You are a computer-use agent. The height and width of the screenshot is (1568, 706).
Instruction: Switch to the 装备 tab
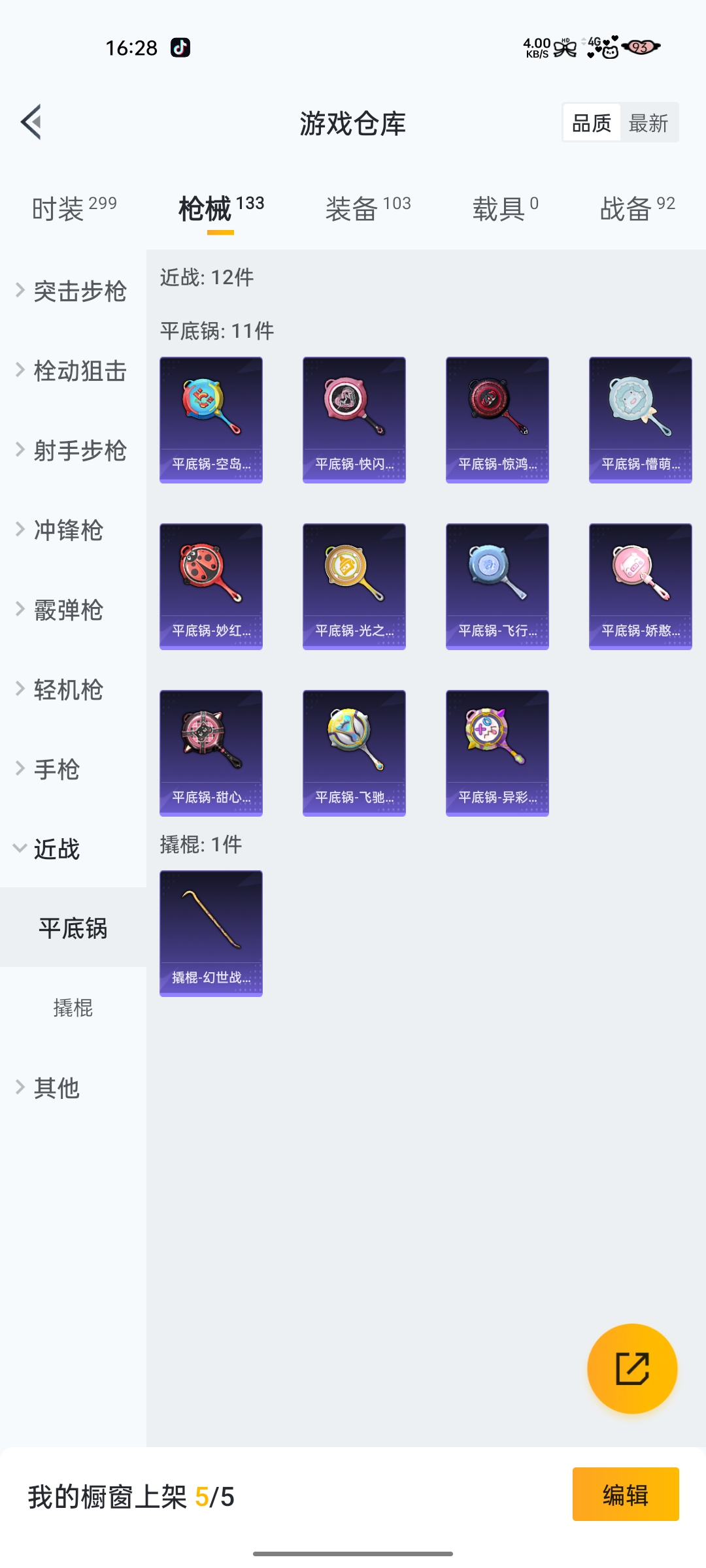tap(368, 209)
